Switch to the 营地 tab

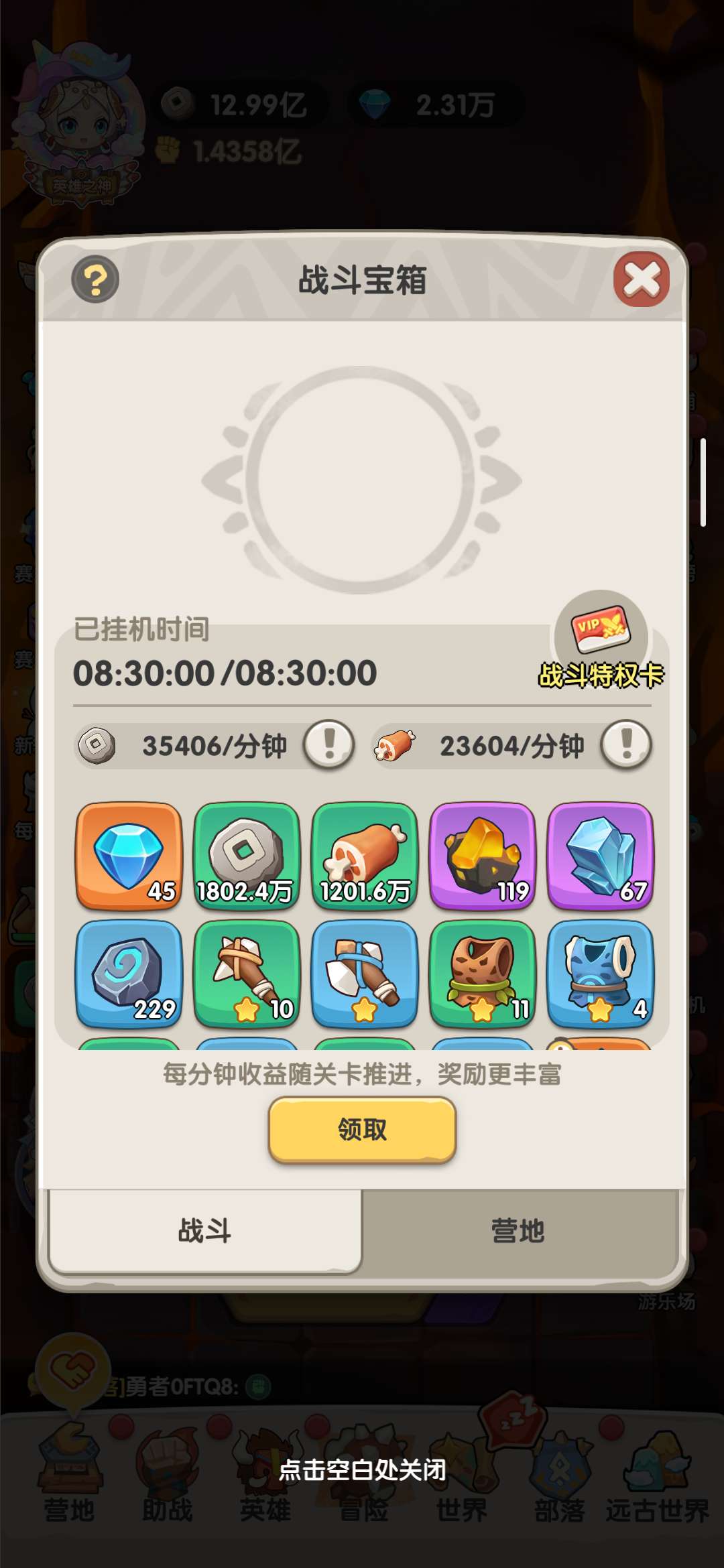(518, 1231)
